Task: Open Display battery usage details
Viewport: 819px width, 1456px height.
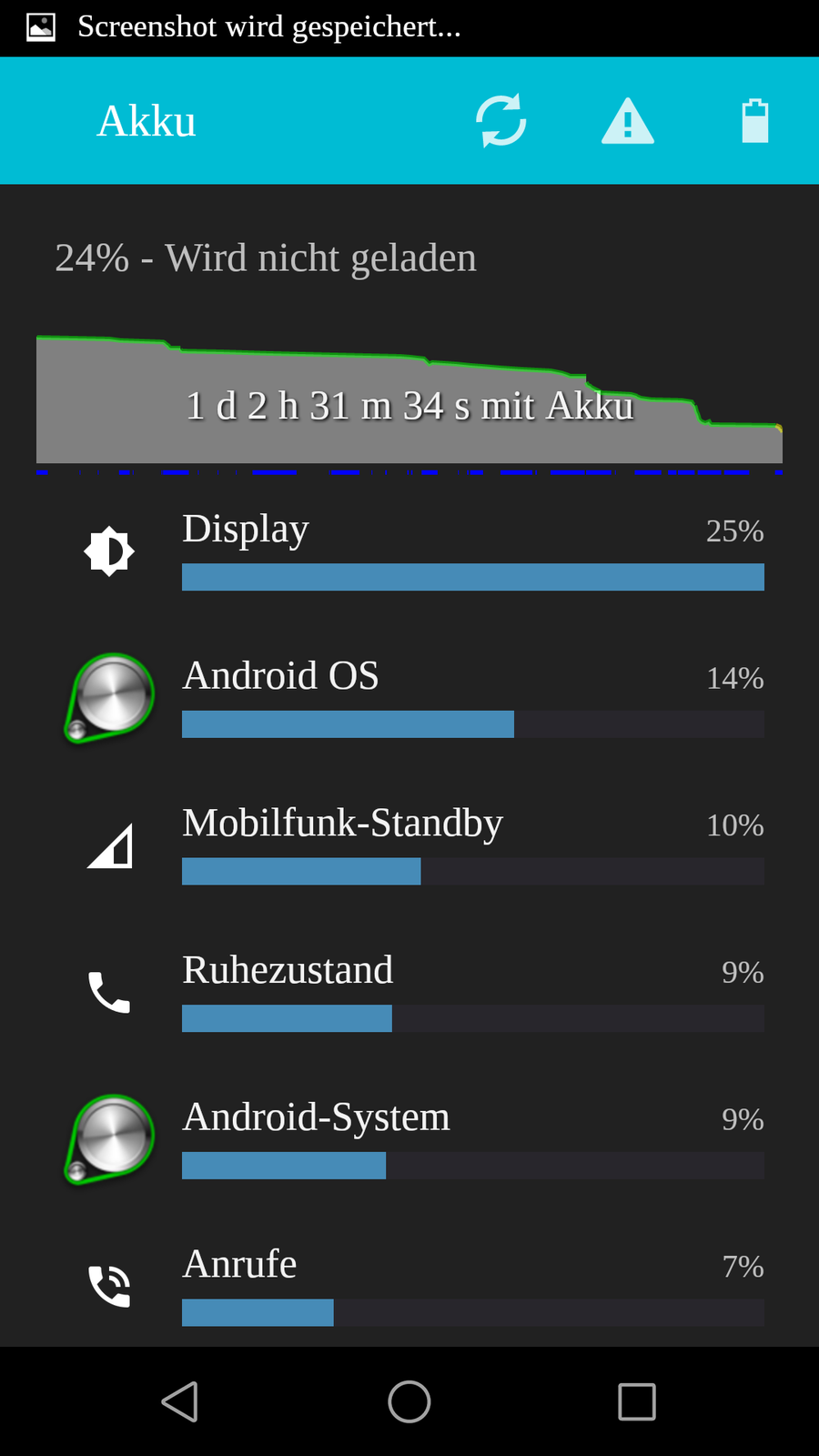Action: [x=409, y=551]
